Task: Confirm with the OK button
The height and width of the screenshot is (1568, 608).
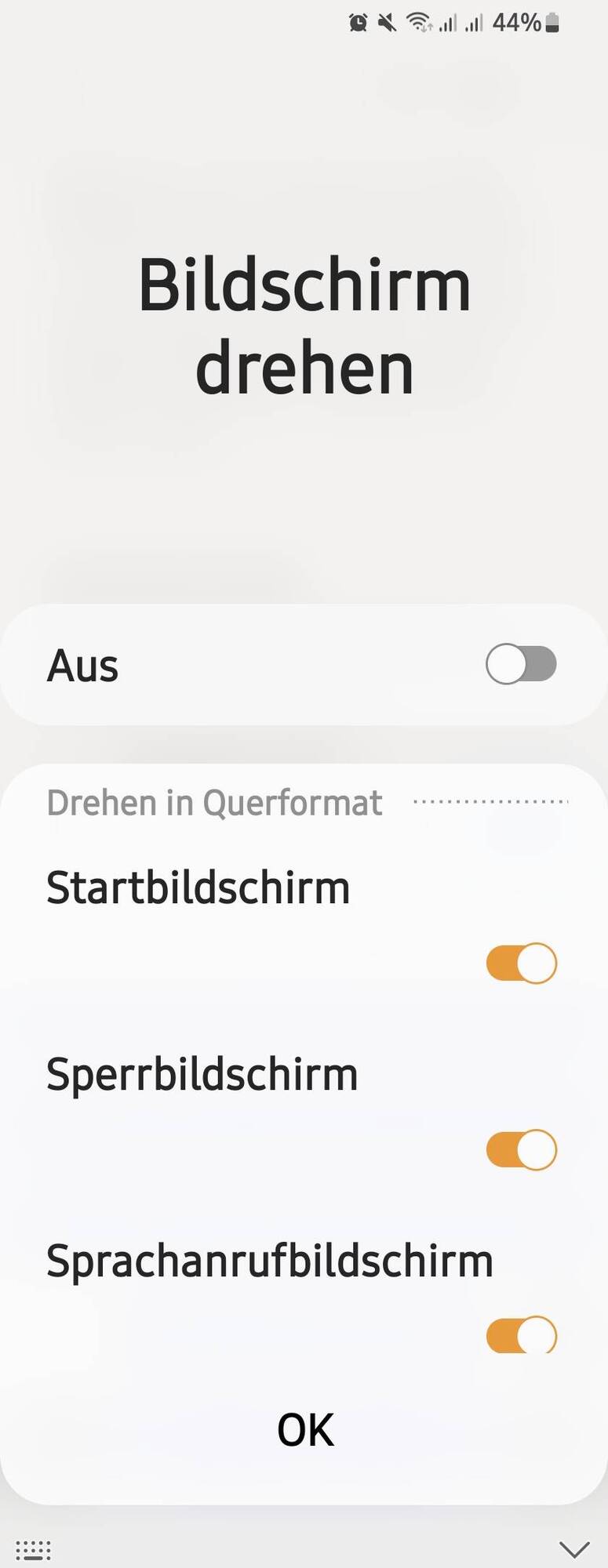Action: tap(305, 1430)
